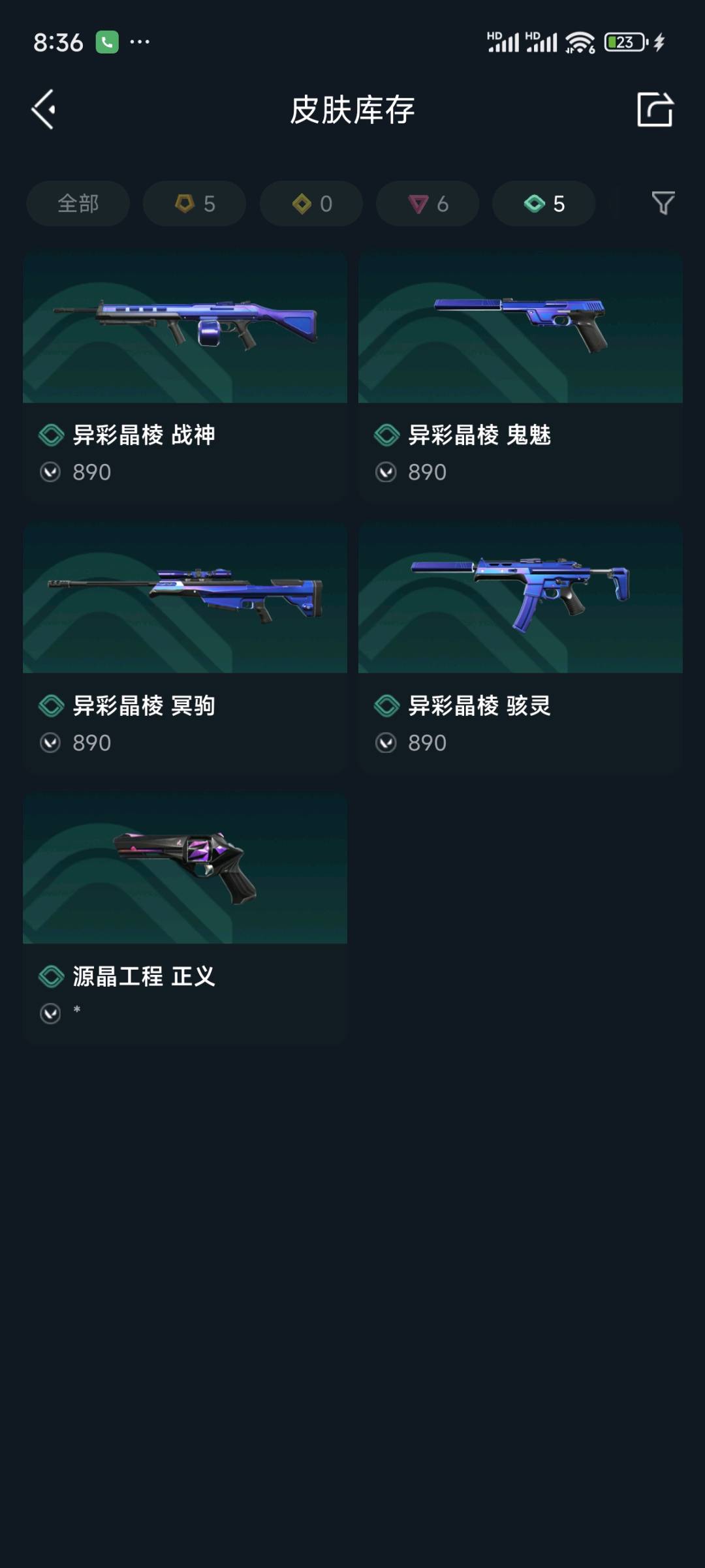Switch to the yellow diamond chip showing 0
The height and width of the screenshot is (1568, 705).
tap(311, 204)
